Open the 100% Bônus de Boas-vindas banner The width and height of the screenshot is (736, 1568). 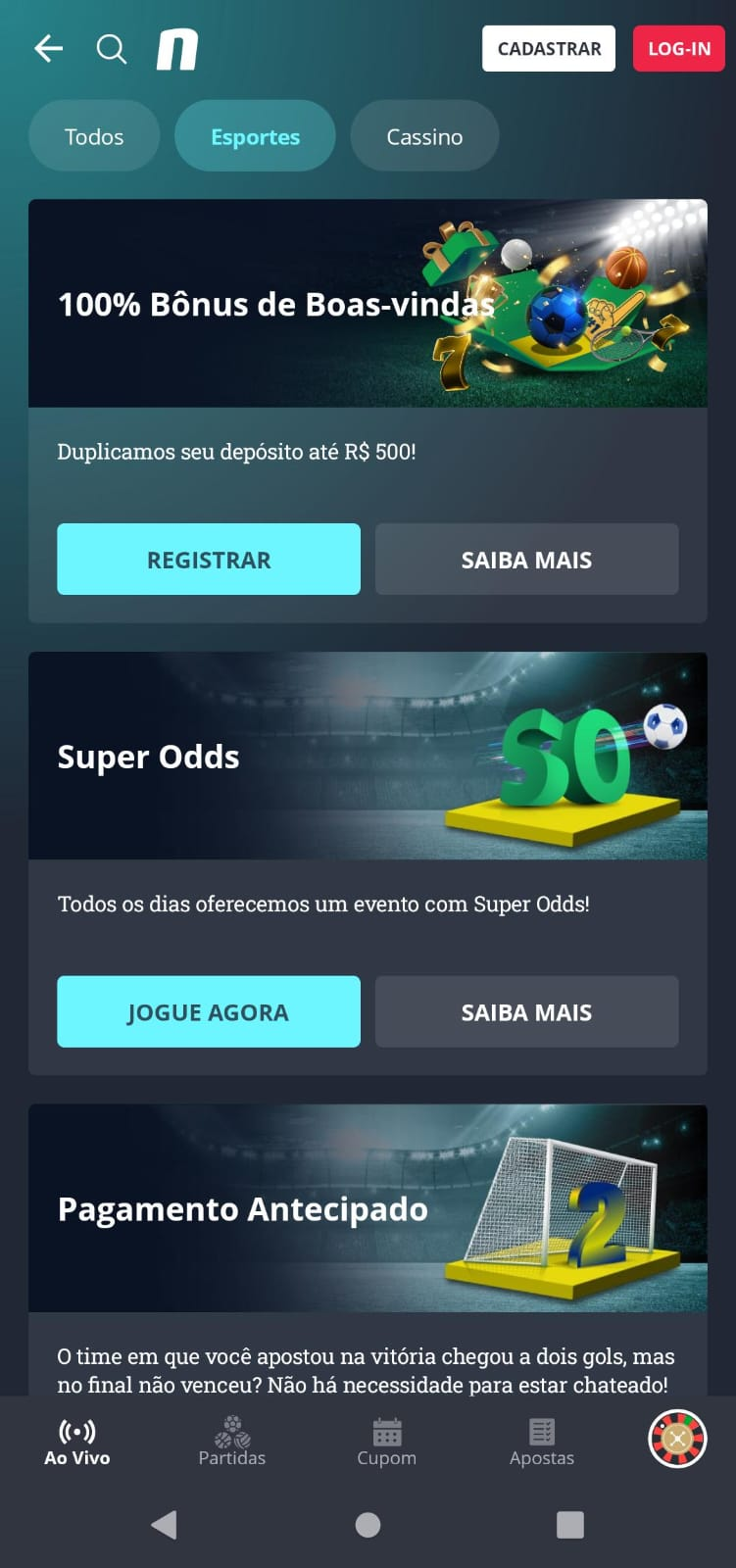[368, 304]
